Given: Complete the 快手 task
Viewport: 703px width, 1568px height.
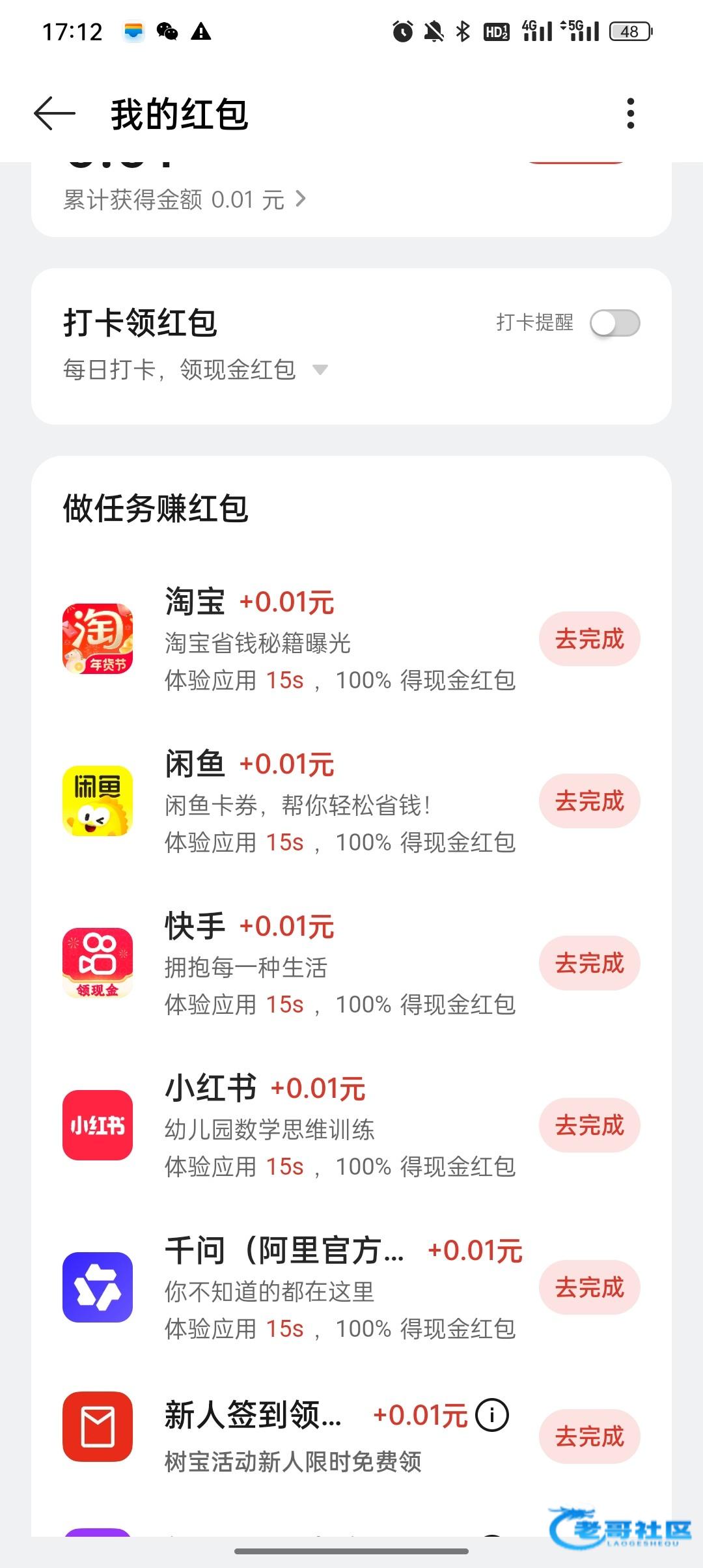Looking at the screenshot, I should tap(589, 963).
